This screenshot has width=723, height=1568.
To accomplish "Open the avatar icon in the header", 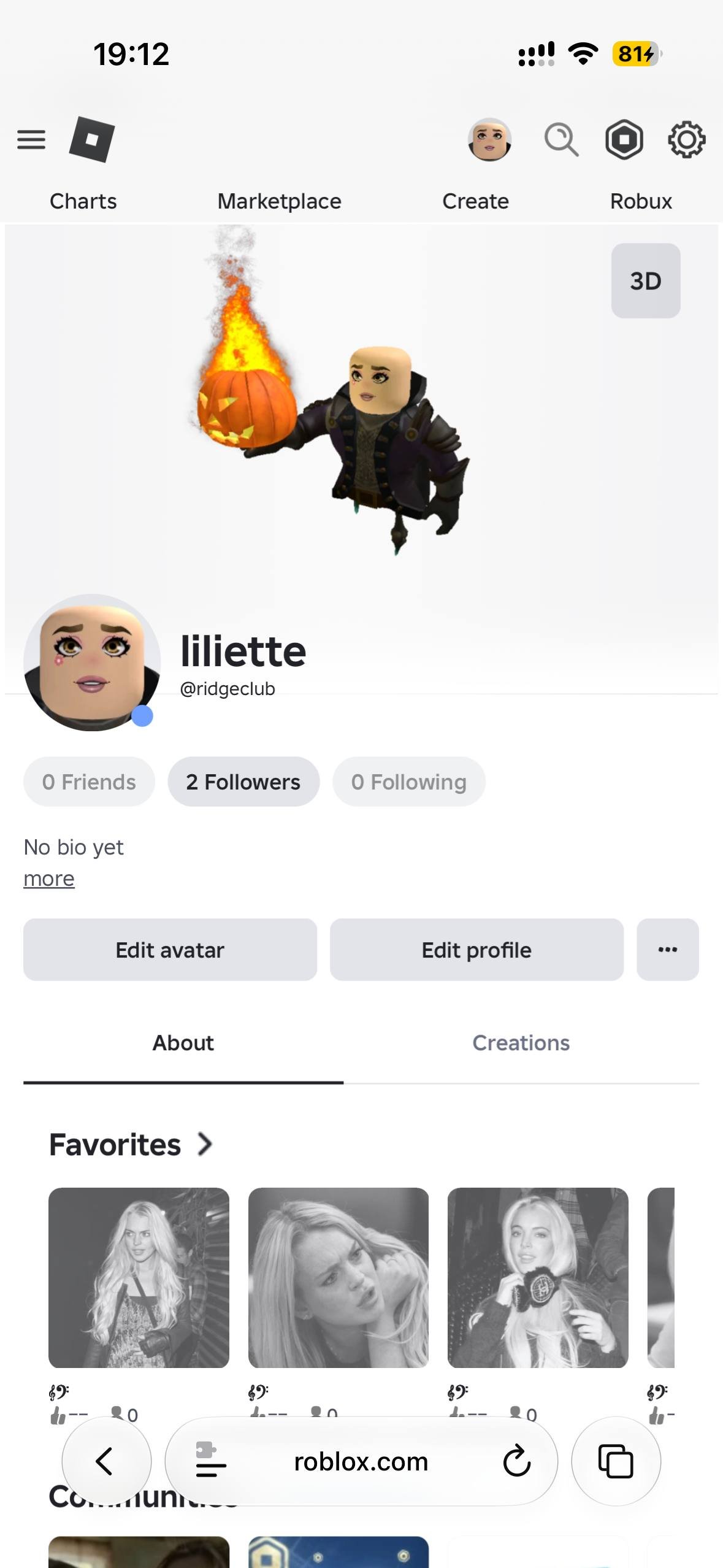I will (x=489, y=140).
